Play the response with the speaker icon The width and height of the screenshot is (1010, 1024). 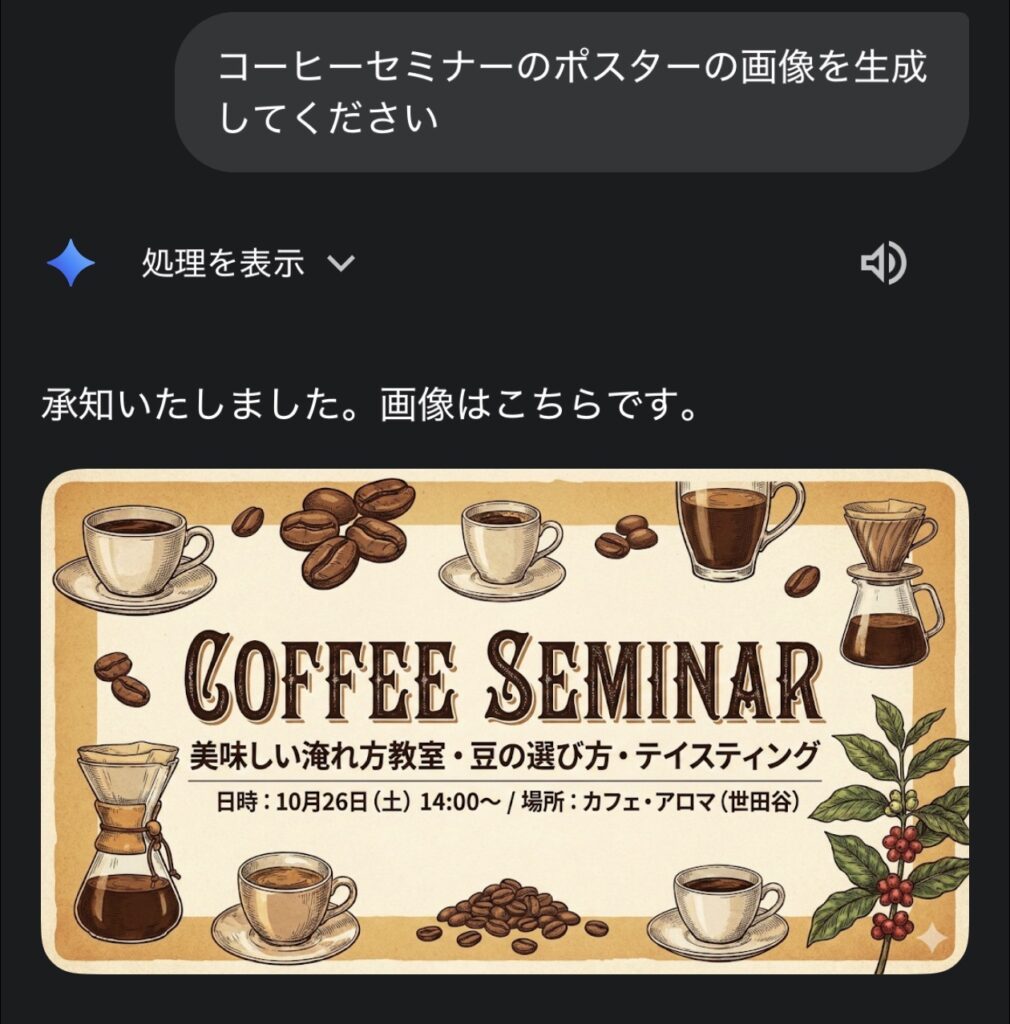click(x=883, y=264)
